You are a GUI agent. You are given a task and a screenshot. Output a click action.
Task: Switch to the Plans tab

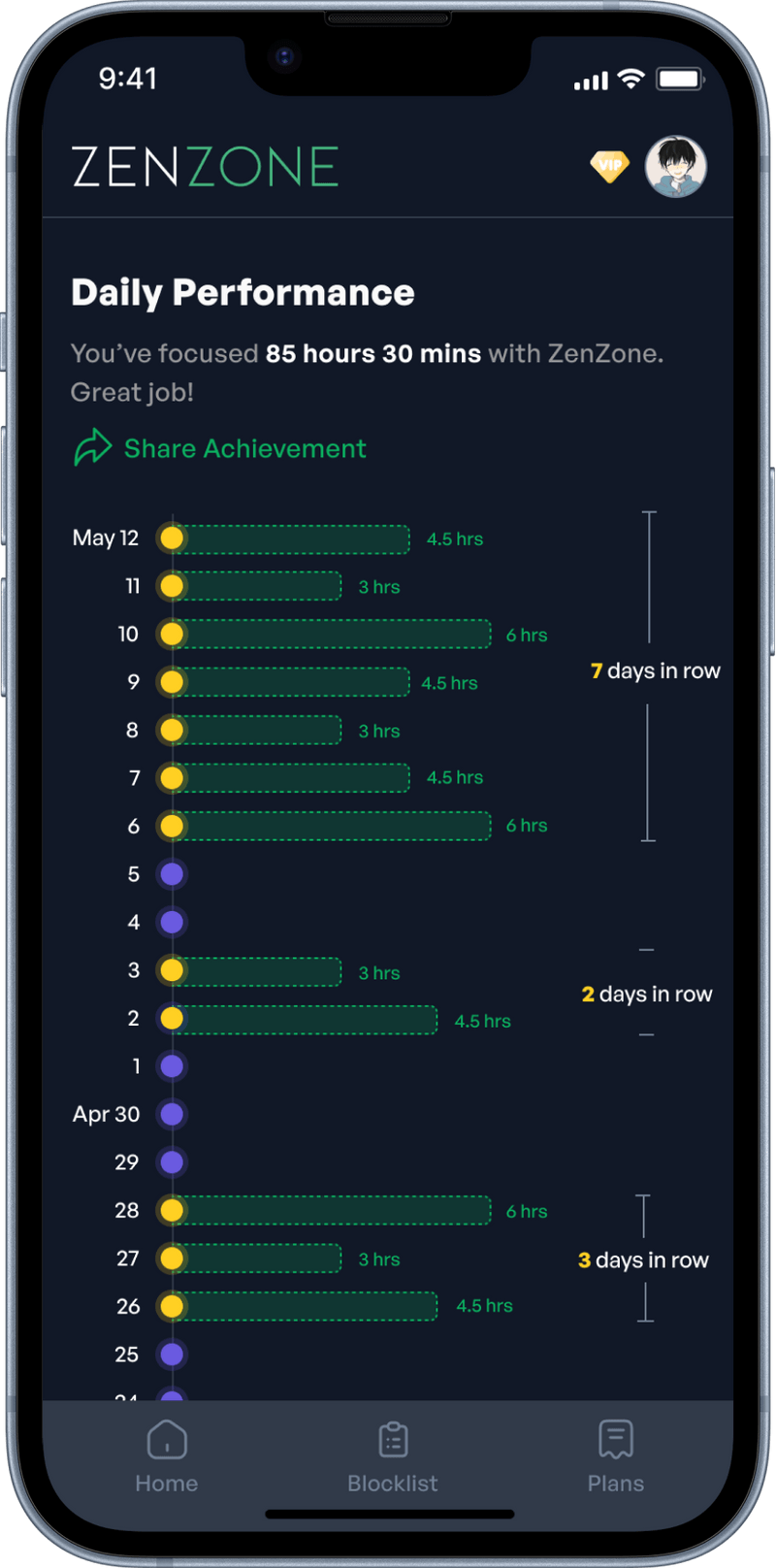coord(615,1458)
